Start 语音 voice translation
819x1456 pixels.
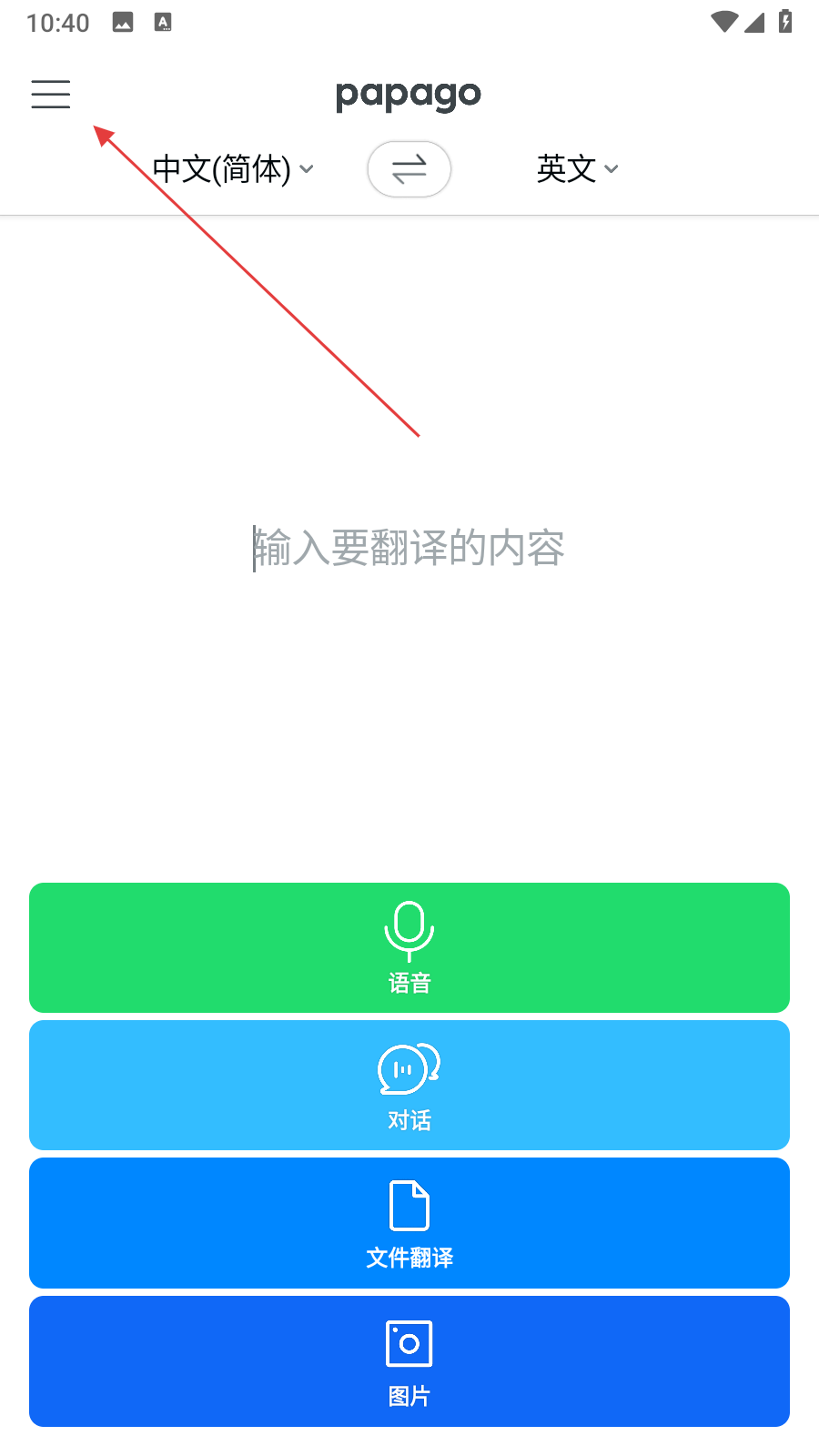(x=409, y=947)
